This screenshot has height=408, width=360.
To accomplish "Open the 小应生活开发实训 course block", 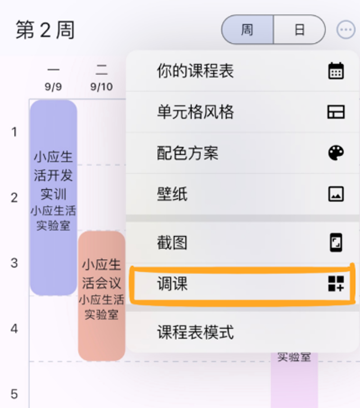I will (53, 198).
